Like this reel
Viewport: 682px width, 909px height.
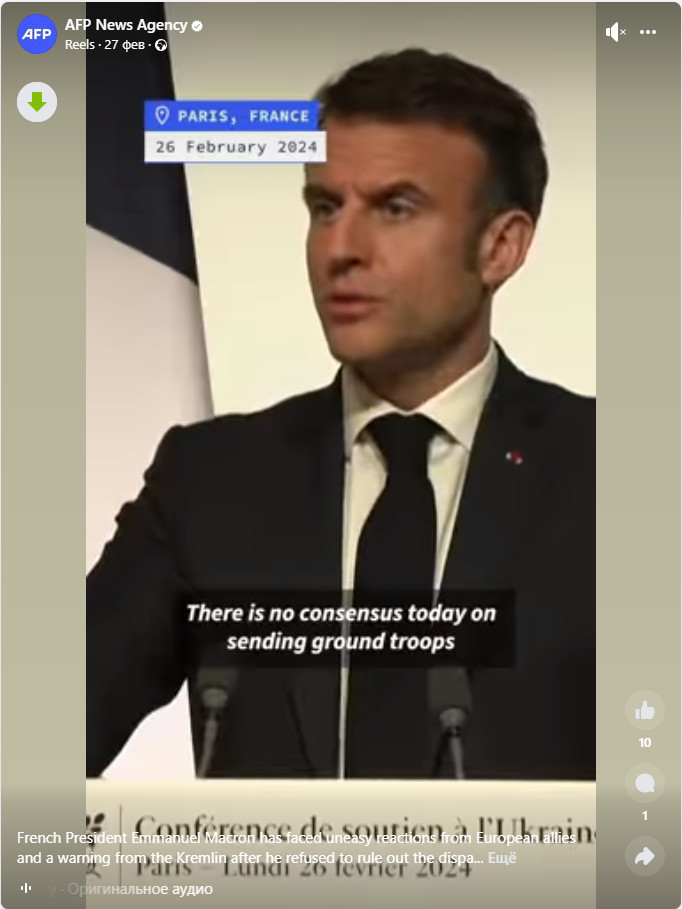pos(644,711)
